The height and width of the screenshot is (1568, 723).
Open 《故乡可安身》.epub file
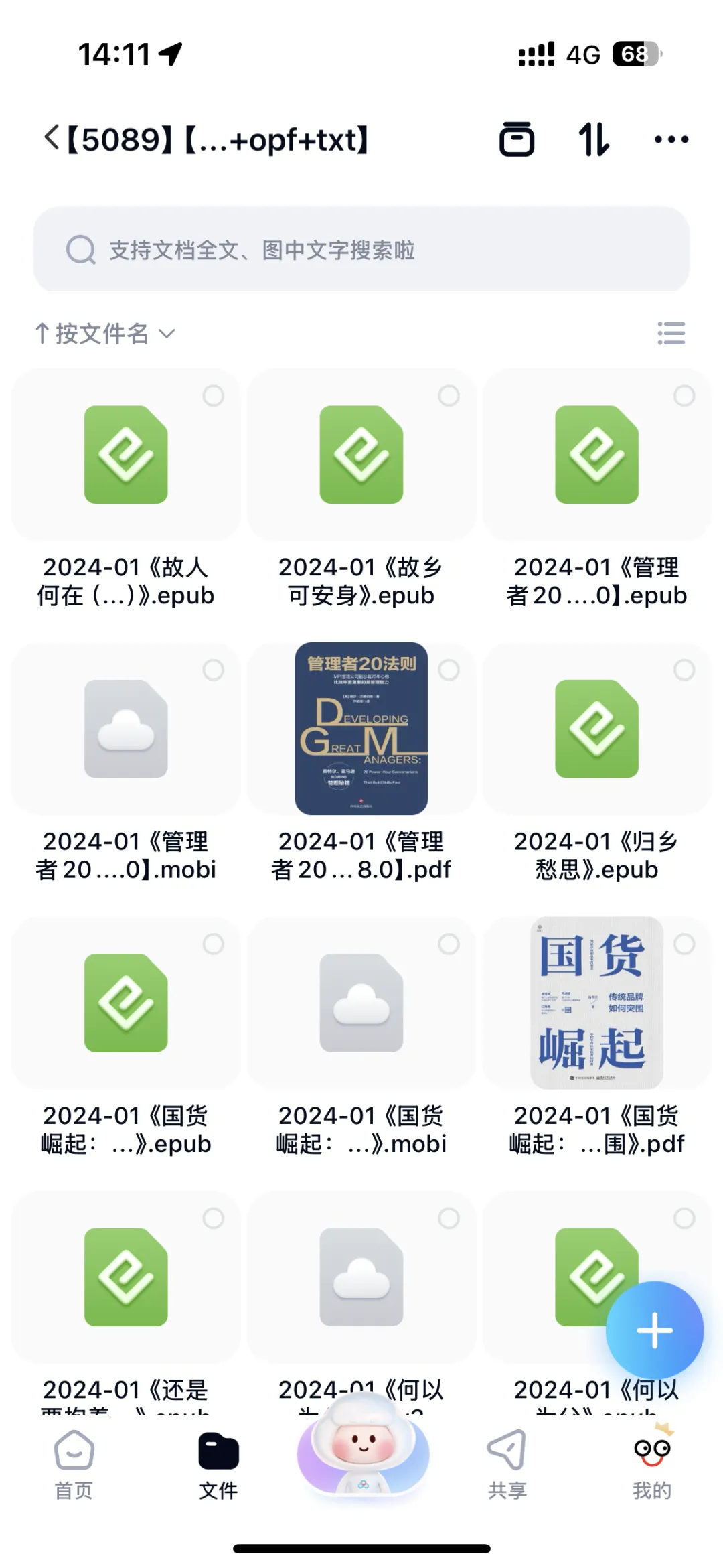pyautogui.click(x=361, y=455)
